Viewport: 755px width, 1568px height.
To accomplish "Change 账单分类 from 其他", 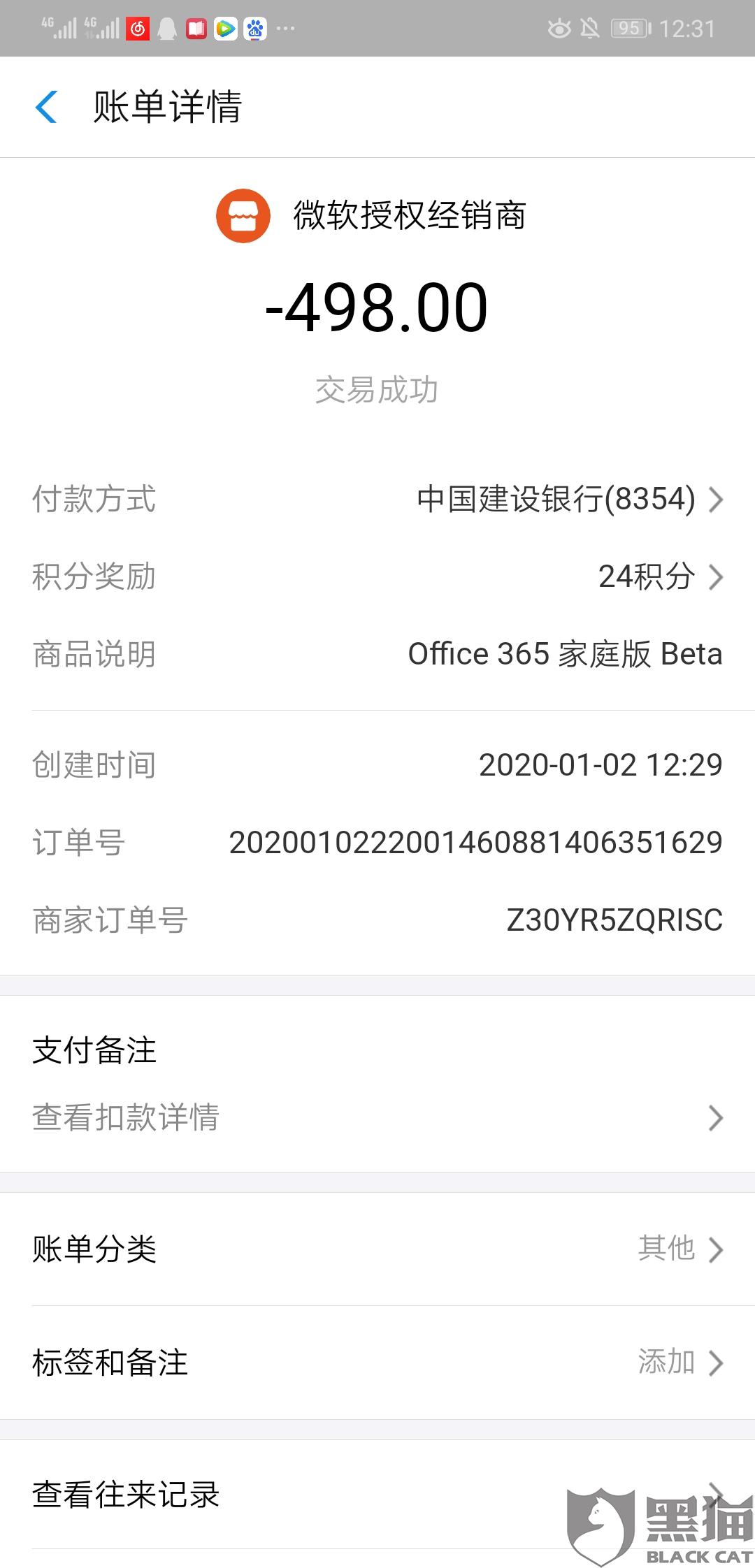I will pos(678,1249).
